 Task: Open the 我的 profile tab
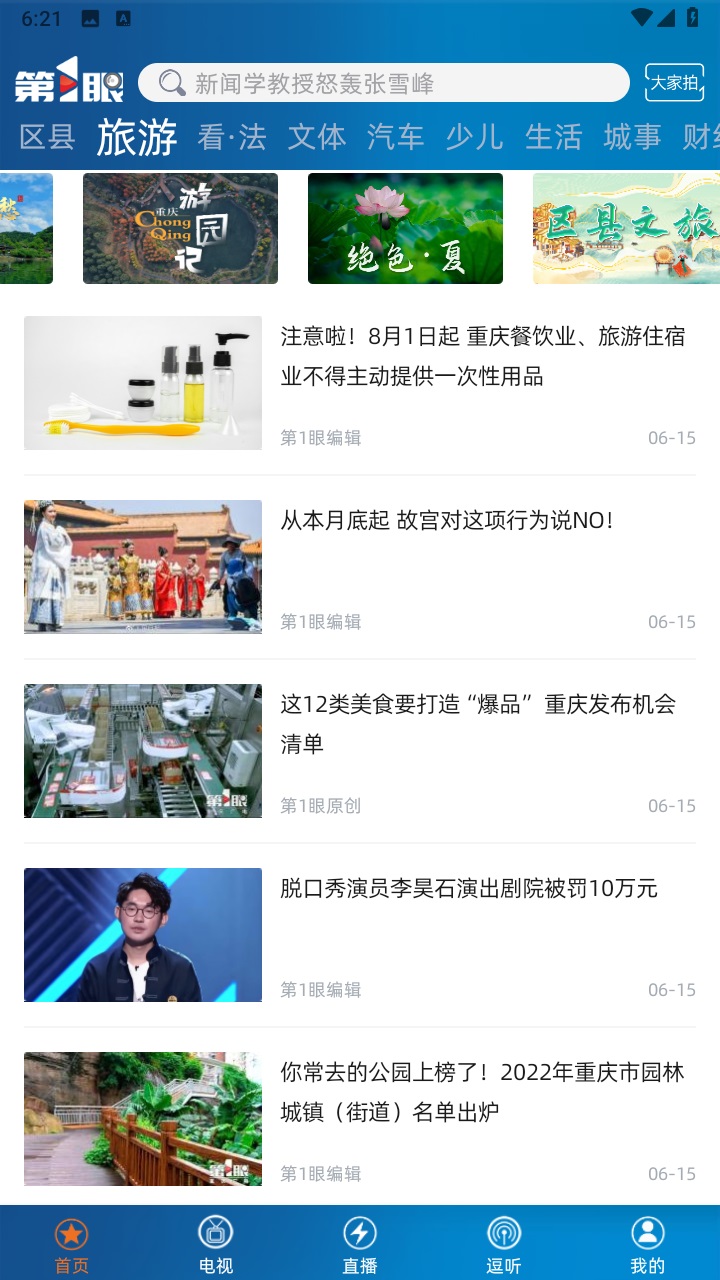[x=647, y=1244]
